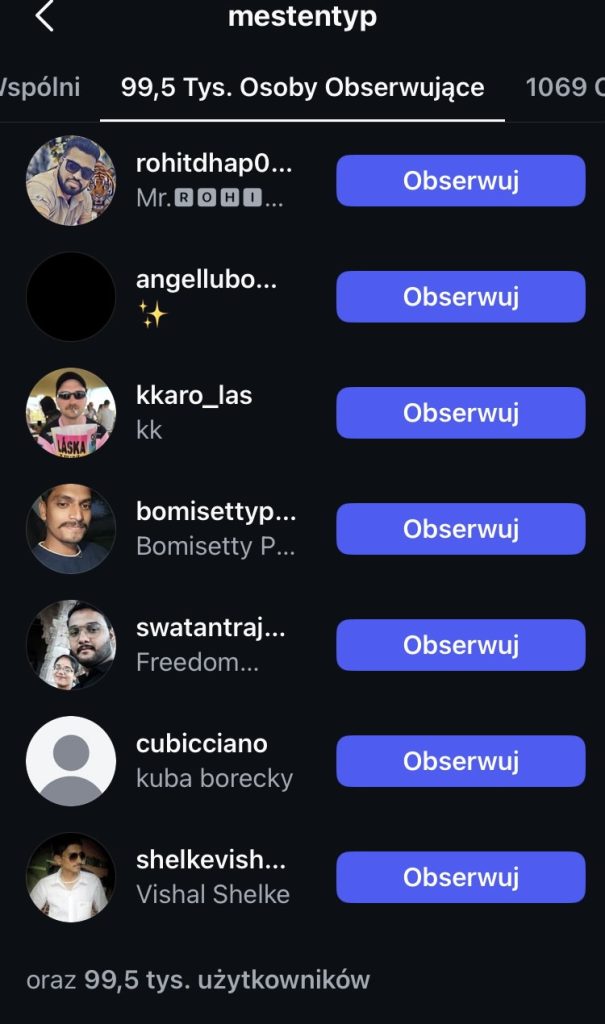Follow rohitdhap0 with the Obserwuj button
605x1024 pixels.
click(x=460, y=181)
